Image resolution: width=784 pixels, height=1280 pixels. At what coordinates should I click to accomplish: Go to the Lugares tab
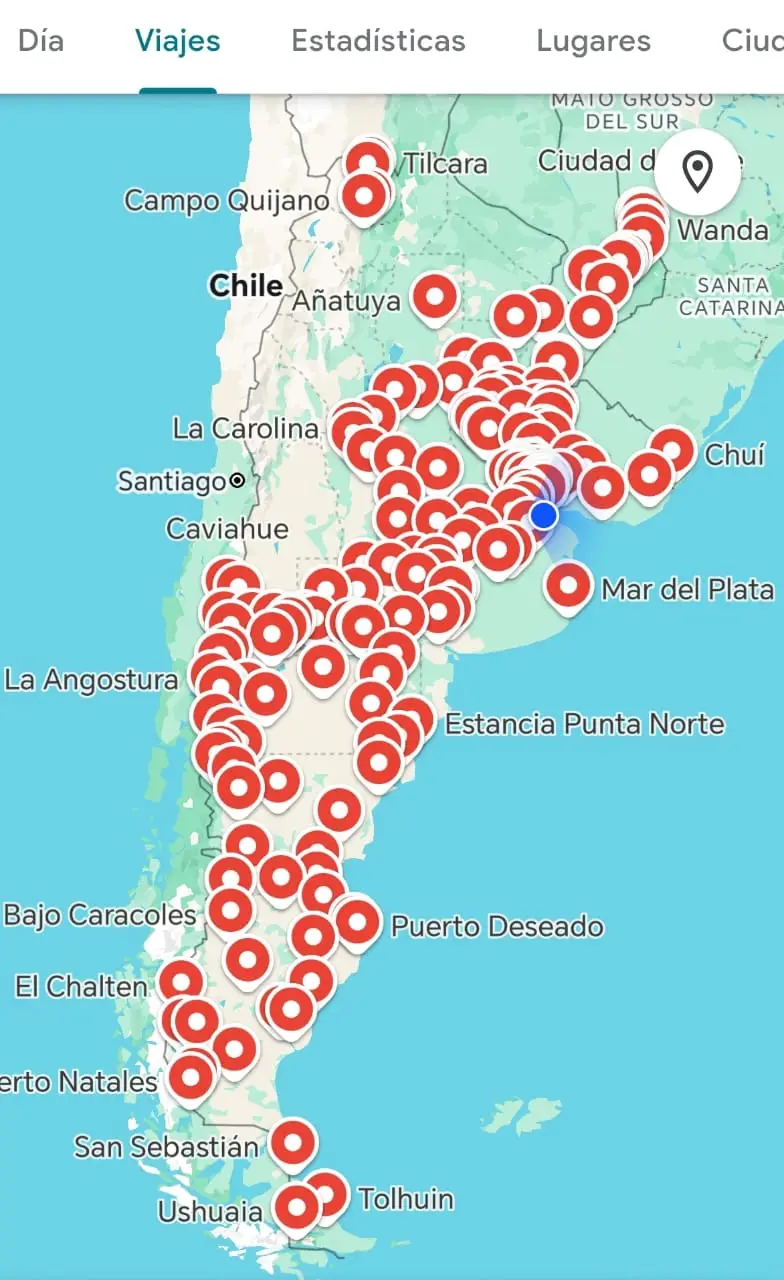[593, 41]
